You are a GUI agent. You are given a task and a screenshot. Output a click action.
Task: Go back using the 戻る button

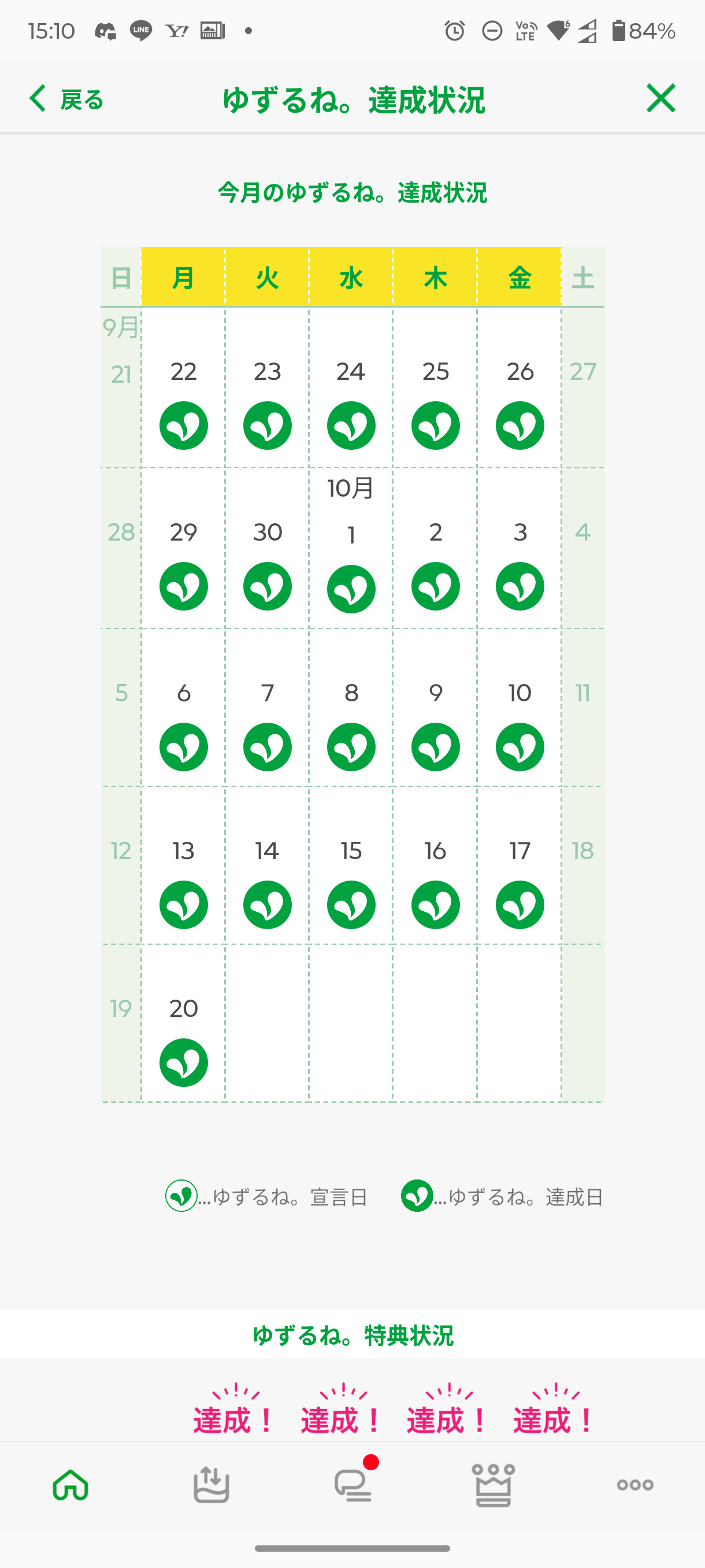(67, 99)
